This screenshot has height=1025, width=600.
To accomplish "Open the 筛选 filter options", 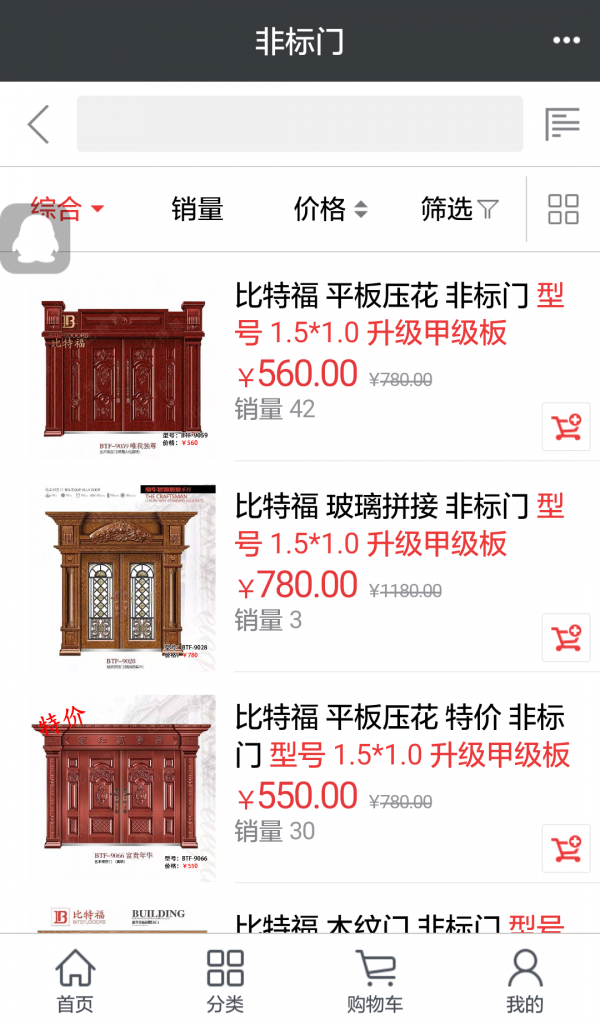I will tap(459, 209).
